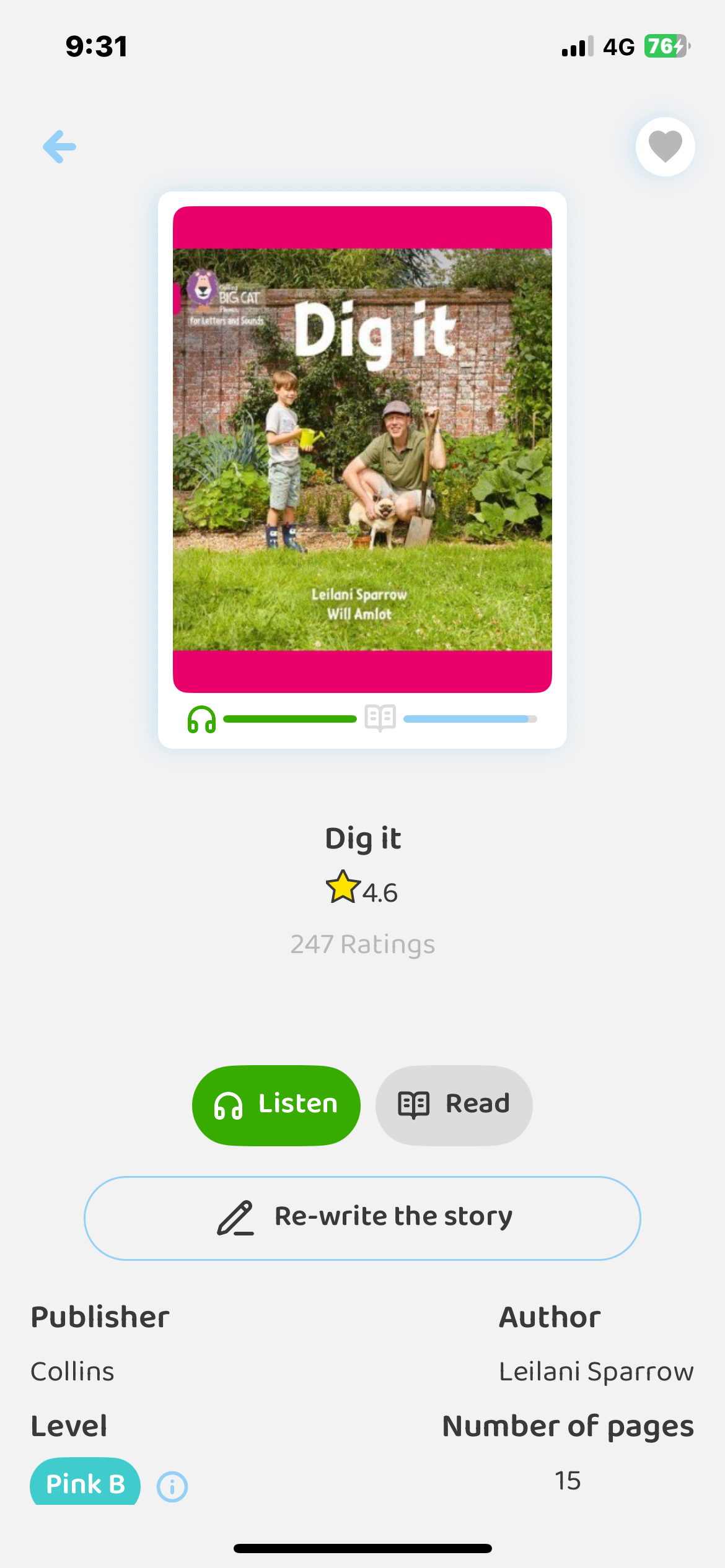The width and height of the screenshot is (725, 1568).
Task: Open the level info icon beside Pink B
Action: (172, 1486)
